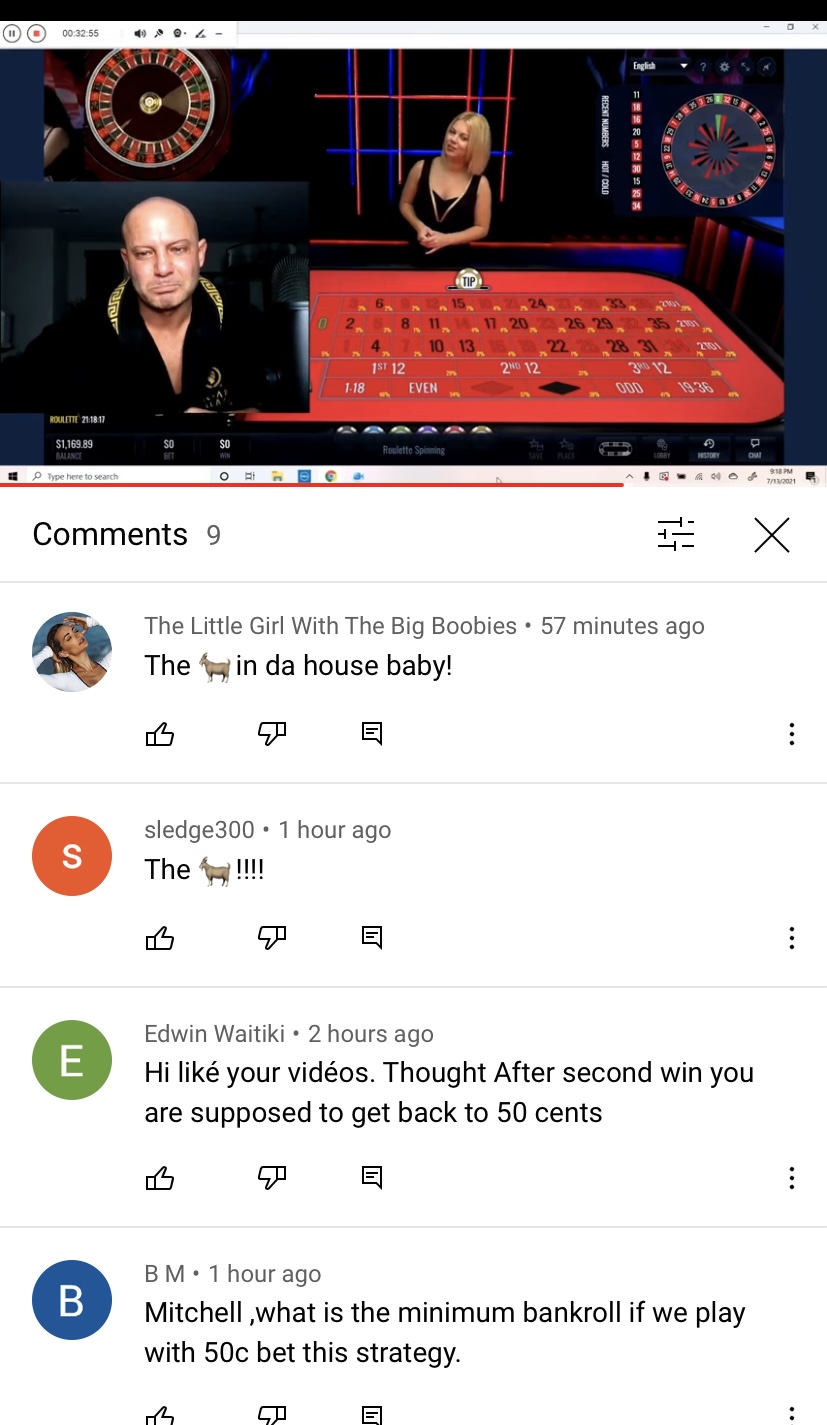Like Edwin Waitiki's comment
Screen dimensions: 827x1425
tap(160, 1178)
